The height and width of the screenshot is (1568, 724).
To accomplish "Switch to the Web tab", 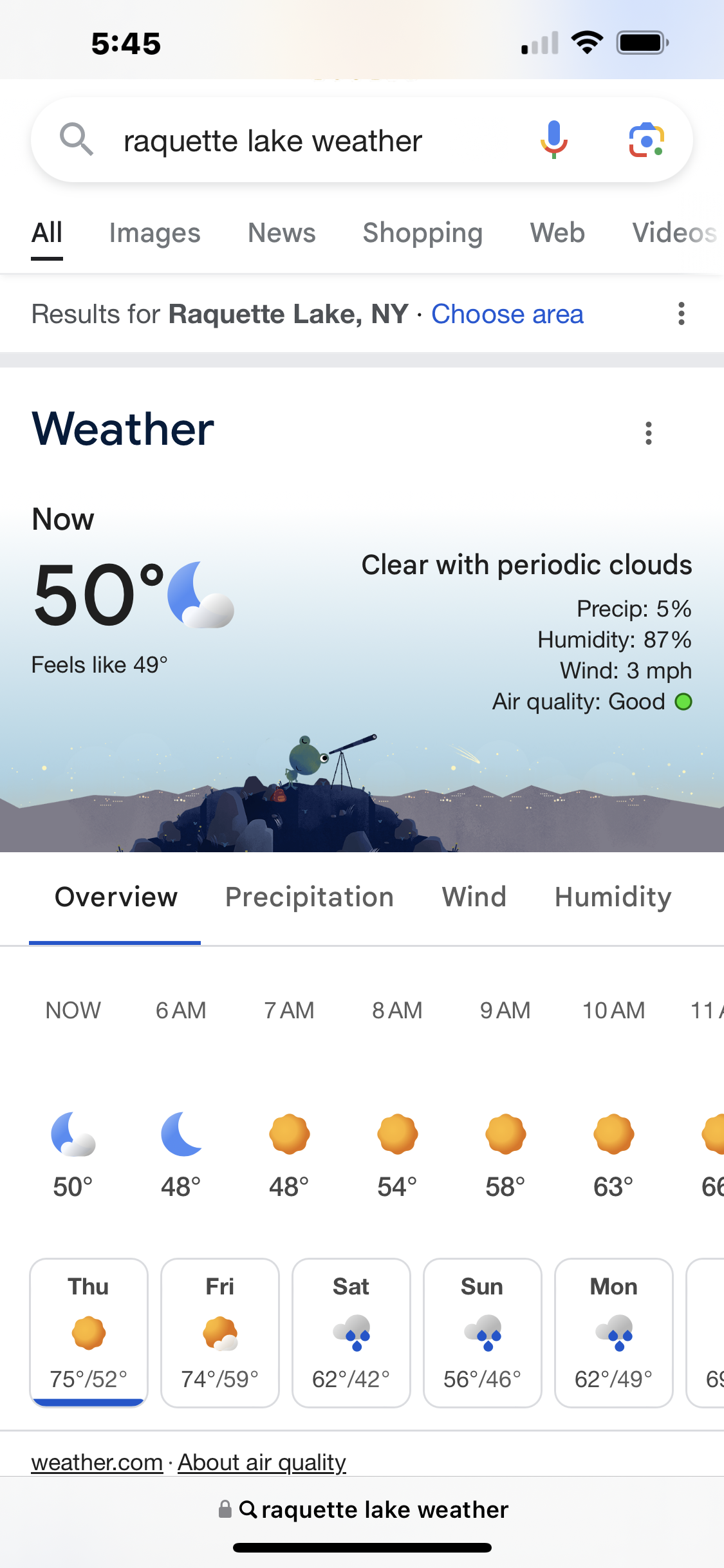I will click(x=557, y=233).
